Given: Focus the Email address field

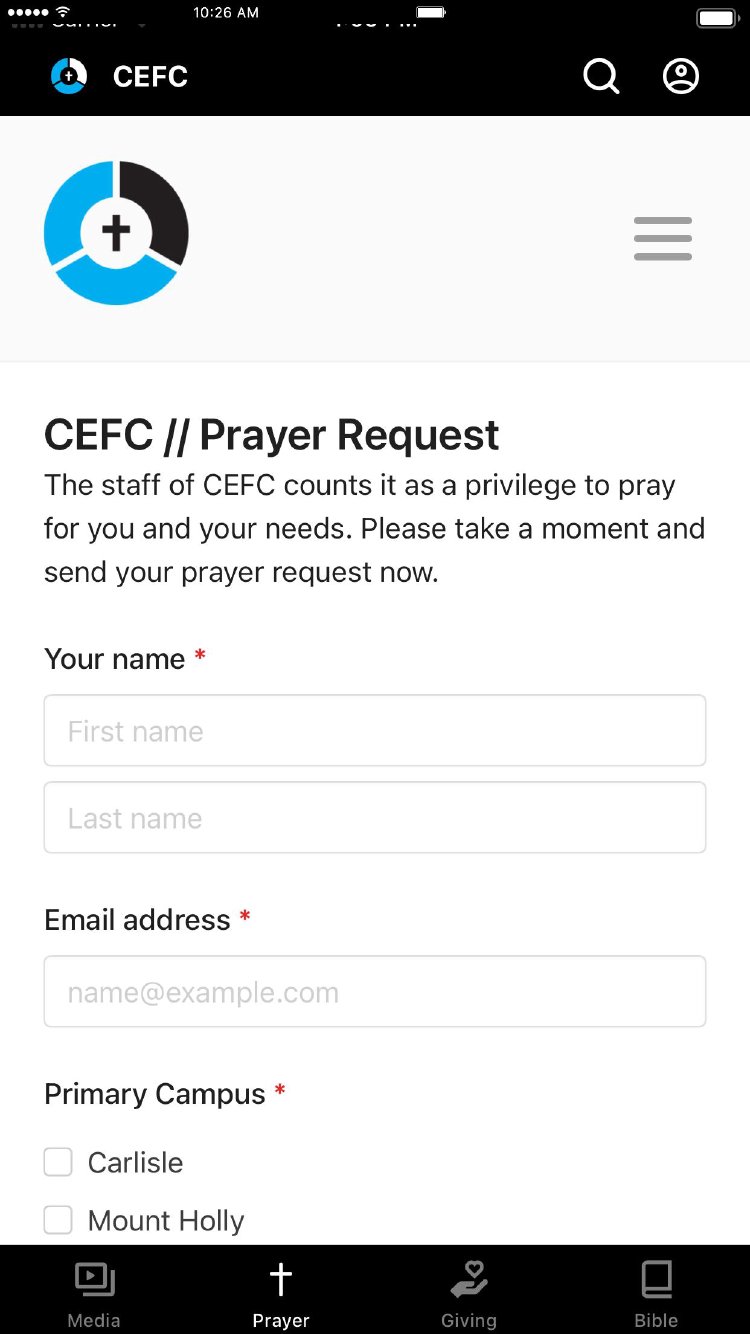Looking at the screenshot, I should (375, 992).
